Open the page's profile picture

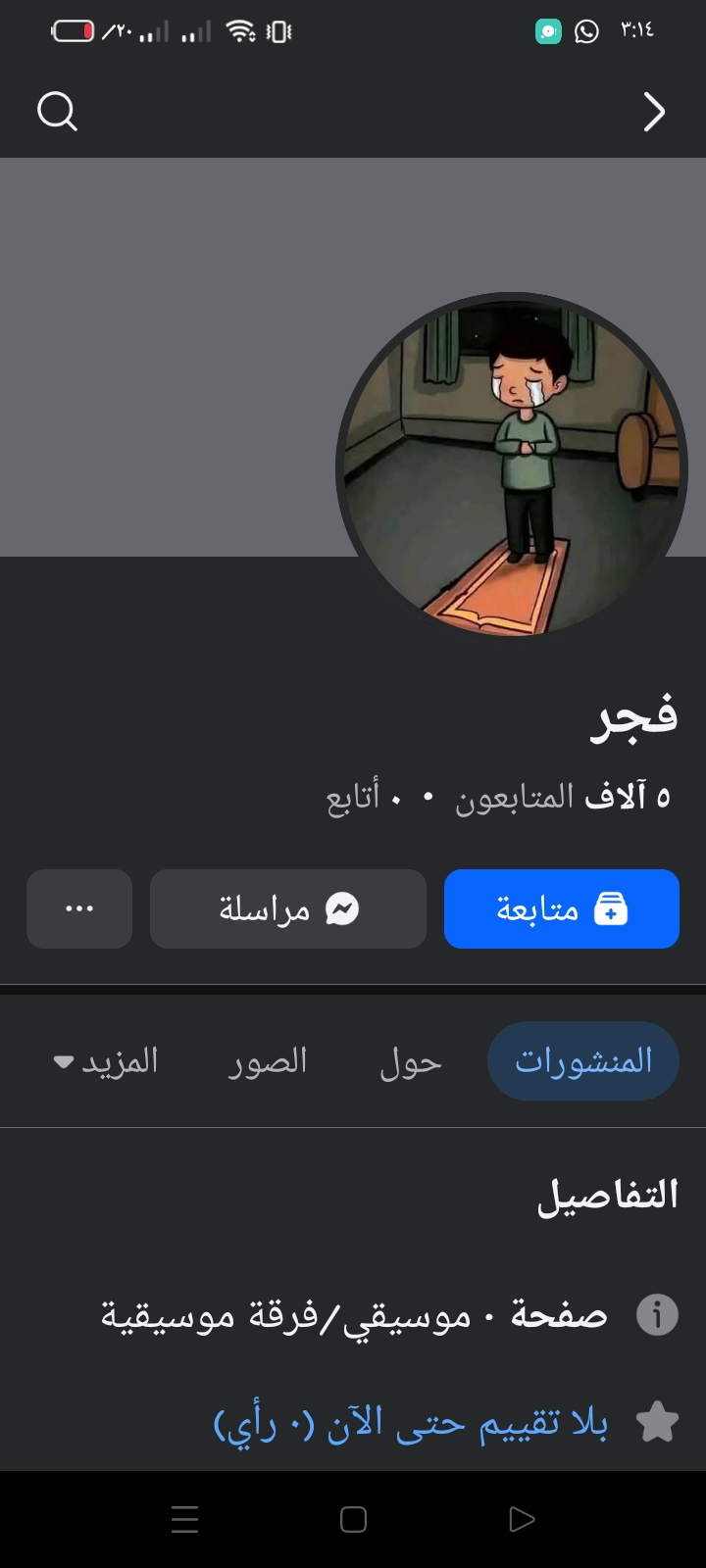pyautogui.click(x=511, y=465)
